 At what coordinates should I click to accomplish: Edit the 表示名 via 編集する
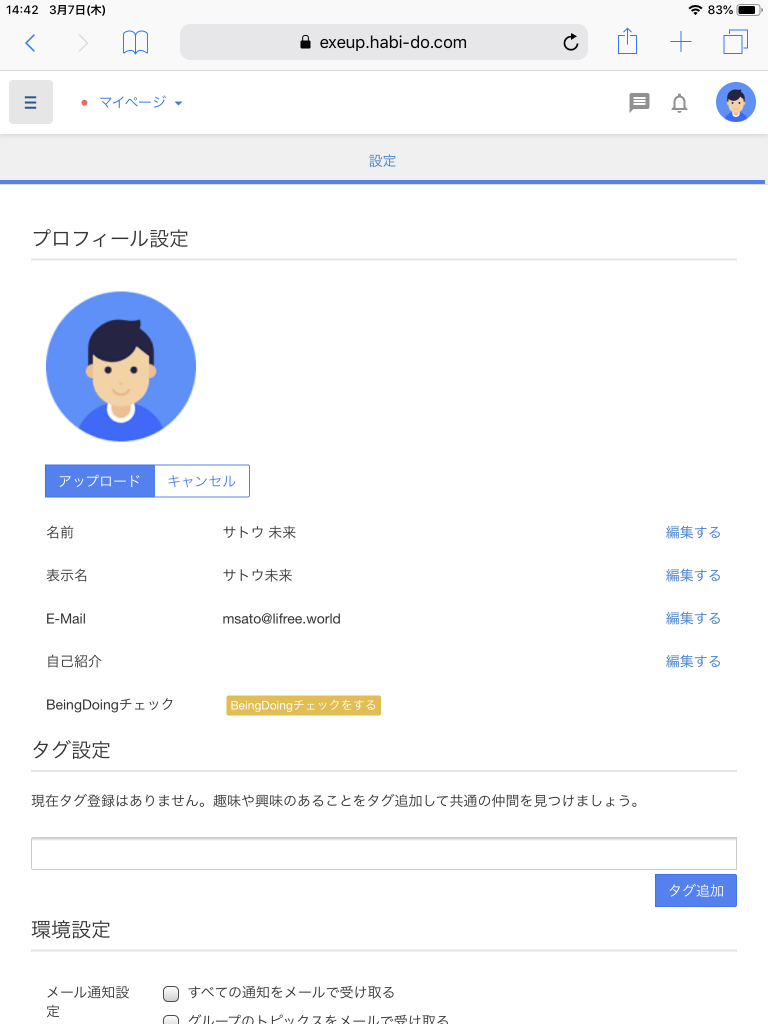(x=693, y=575)
